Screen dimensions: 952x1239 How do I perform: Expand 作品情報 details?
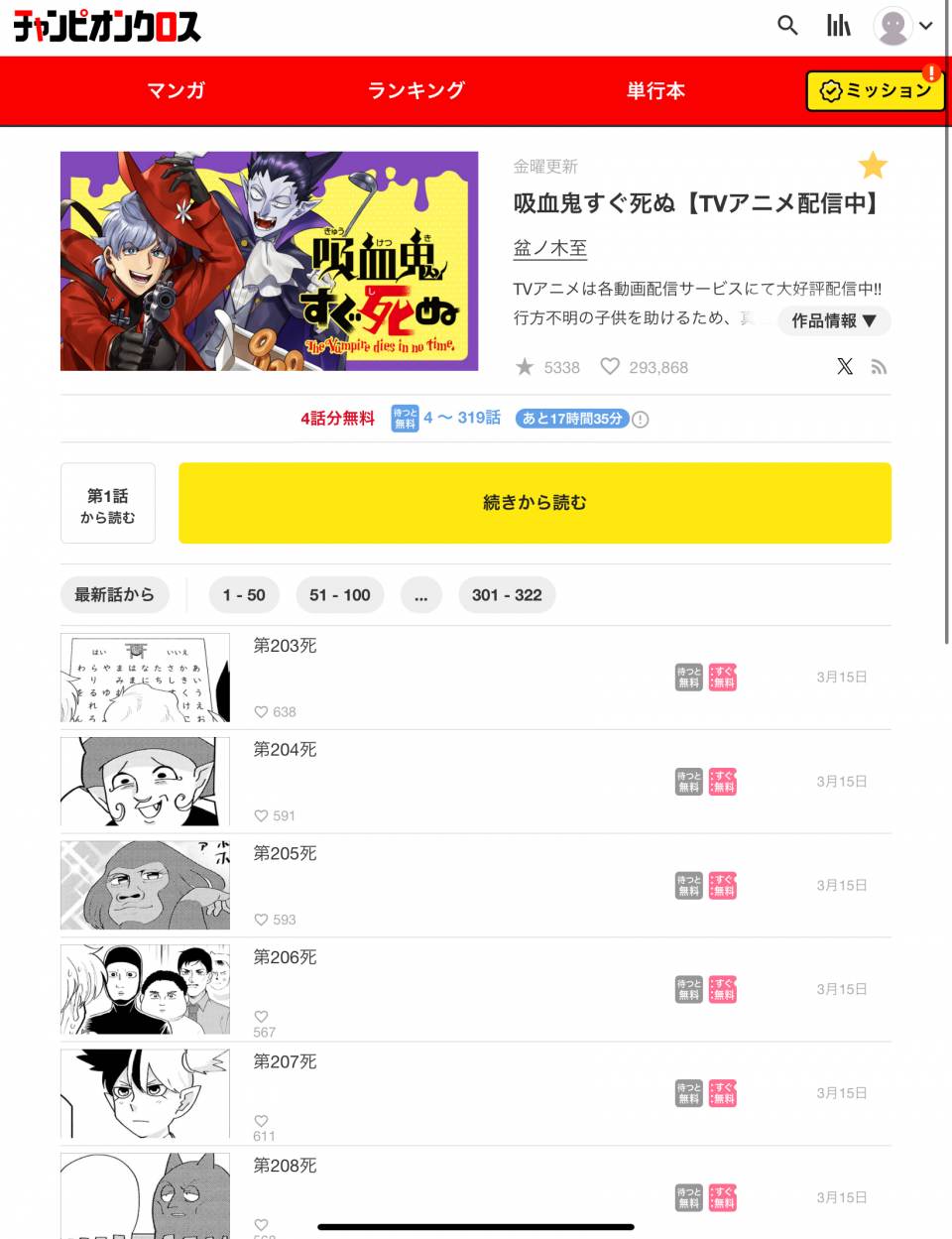[834, 320]
